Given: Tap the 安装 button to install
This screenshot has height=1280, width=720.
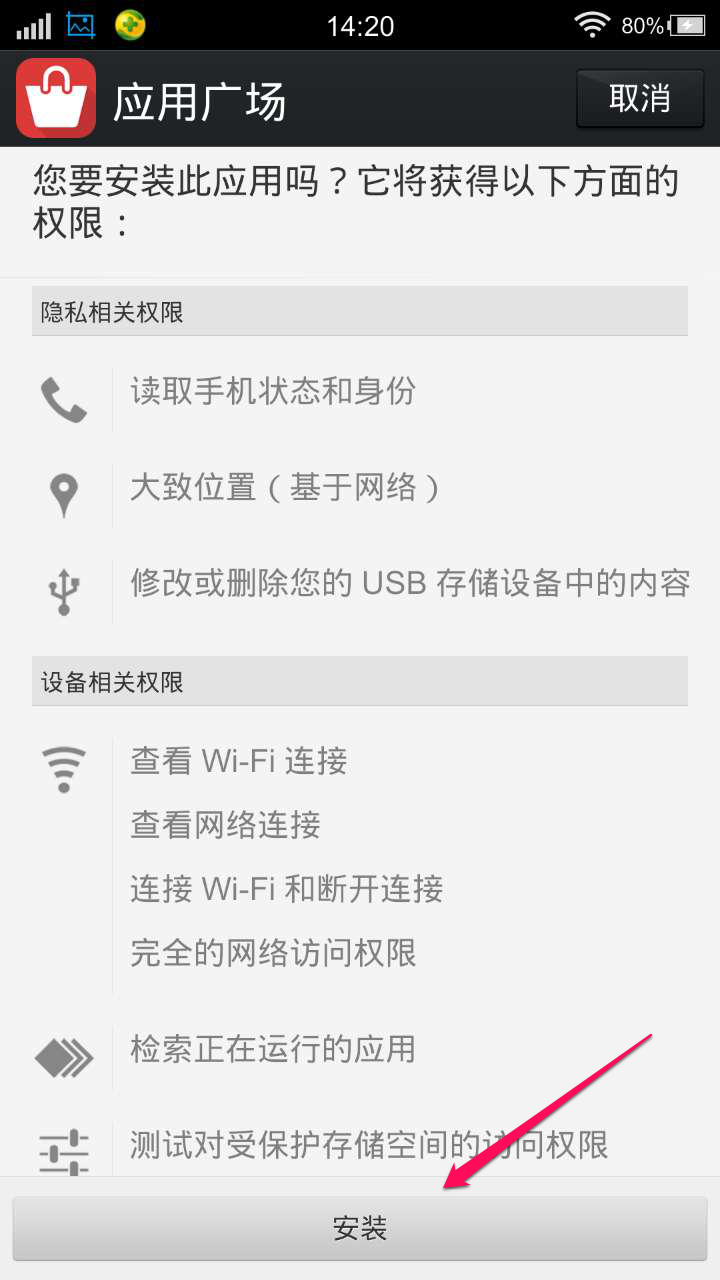Looking at the screenshot, I should point(360,1228).
